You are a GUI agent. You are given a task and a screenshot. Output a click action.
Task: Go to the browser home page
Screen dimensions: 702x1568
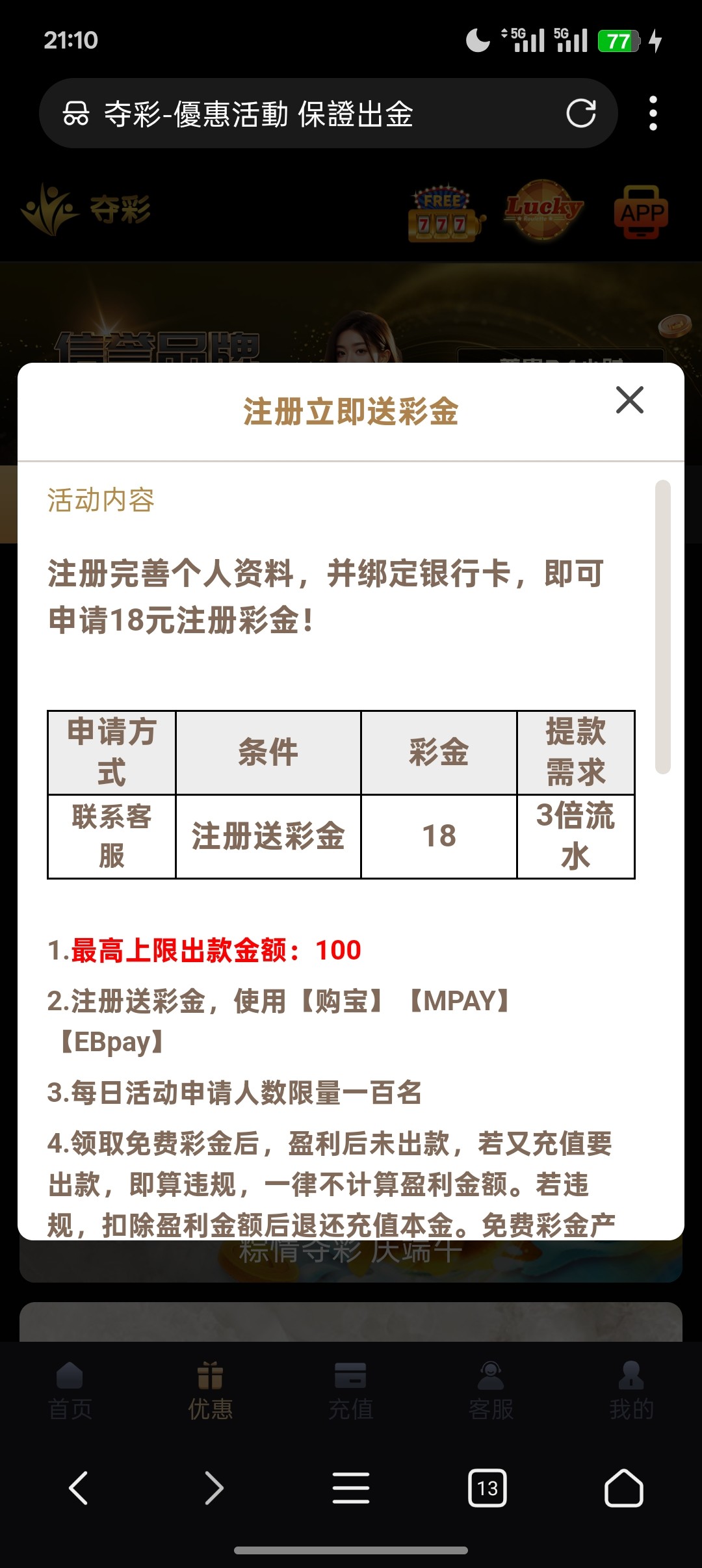624,1488
